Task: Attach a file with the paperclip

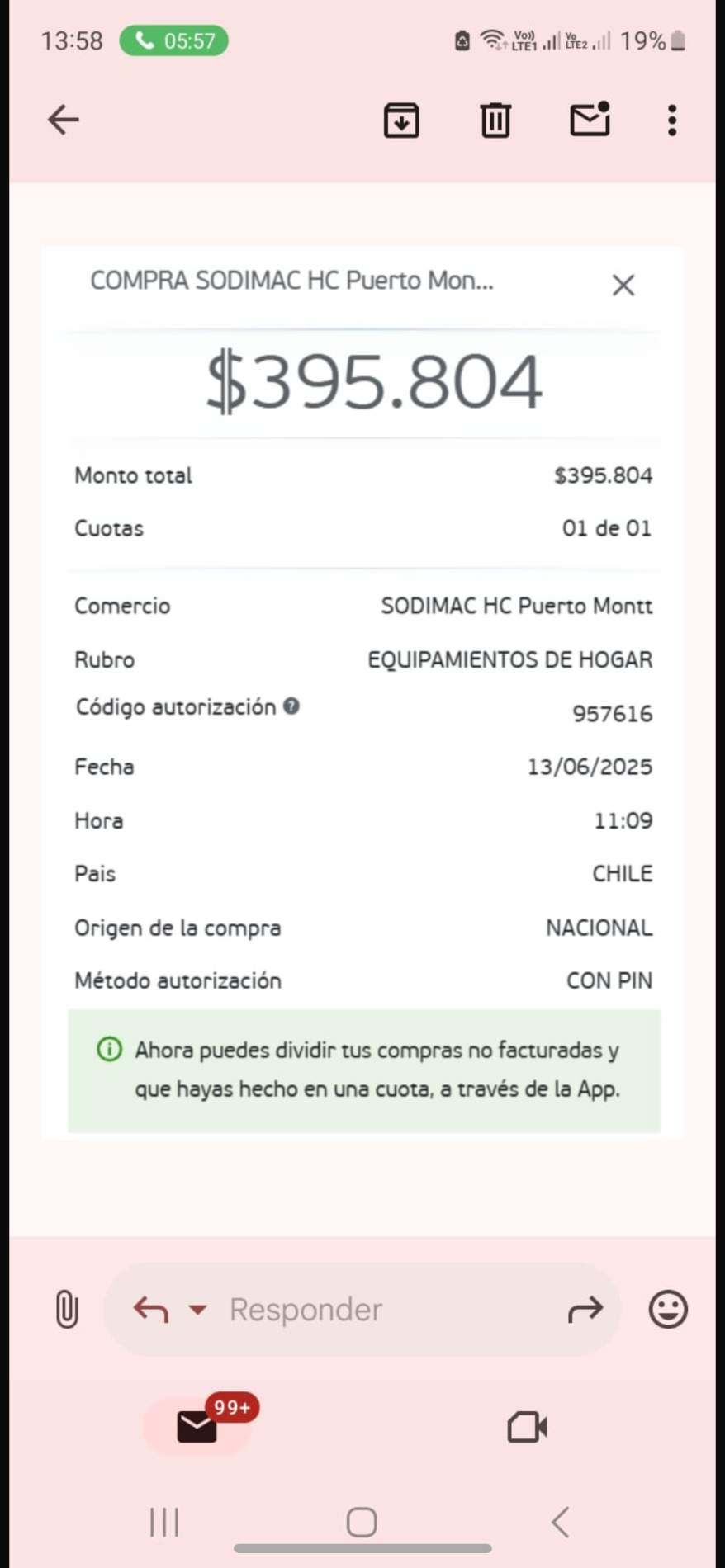Action: coord(67,1309)
